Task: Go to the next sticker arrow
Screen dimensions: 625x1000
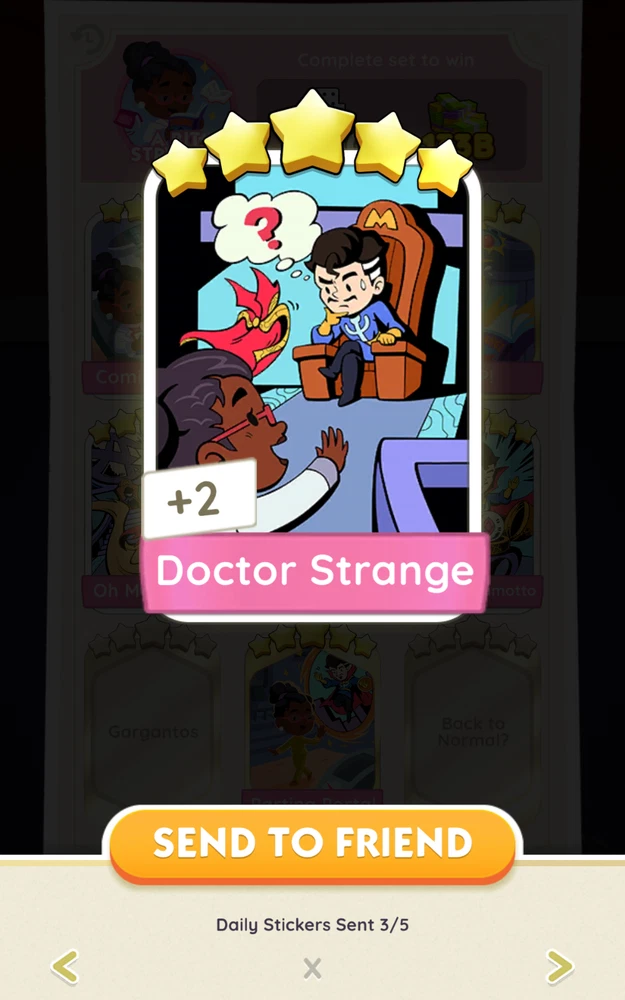Action: pos(558,966)
